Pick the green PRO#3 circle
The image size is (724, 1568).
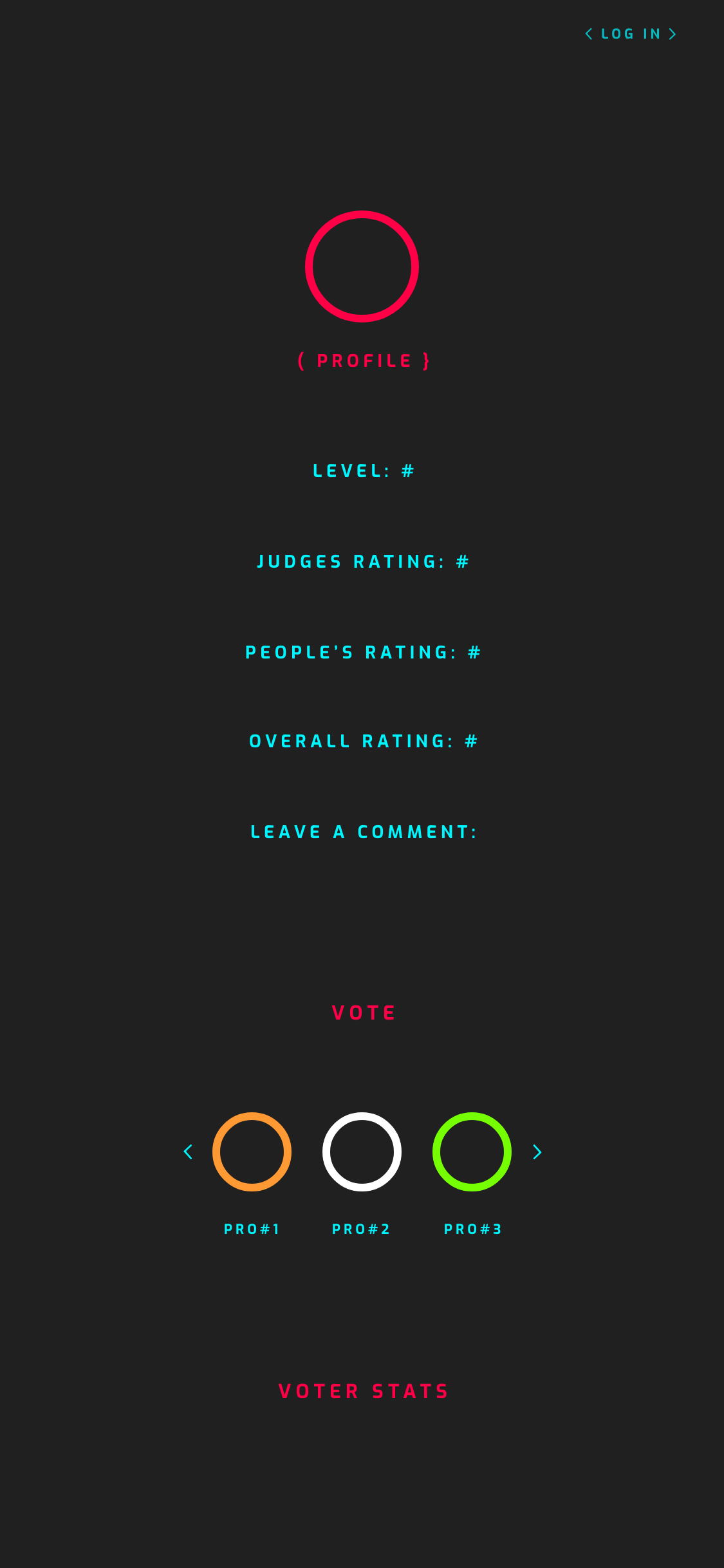(x=472, y=1152)
